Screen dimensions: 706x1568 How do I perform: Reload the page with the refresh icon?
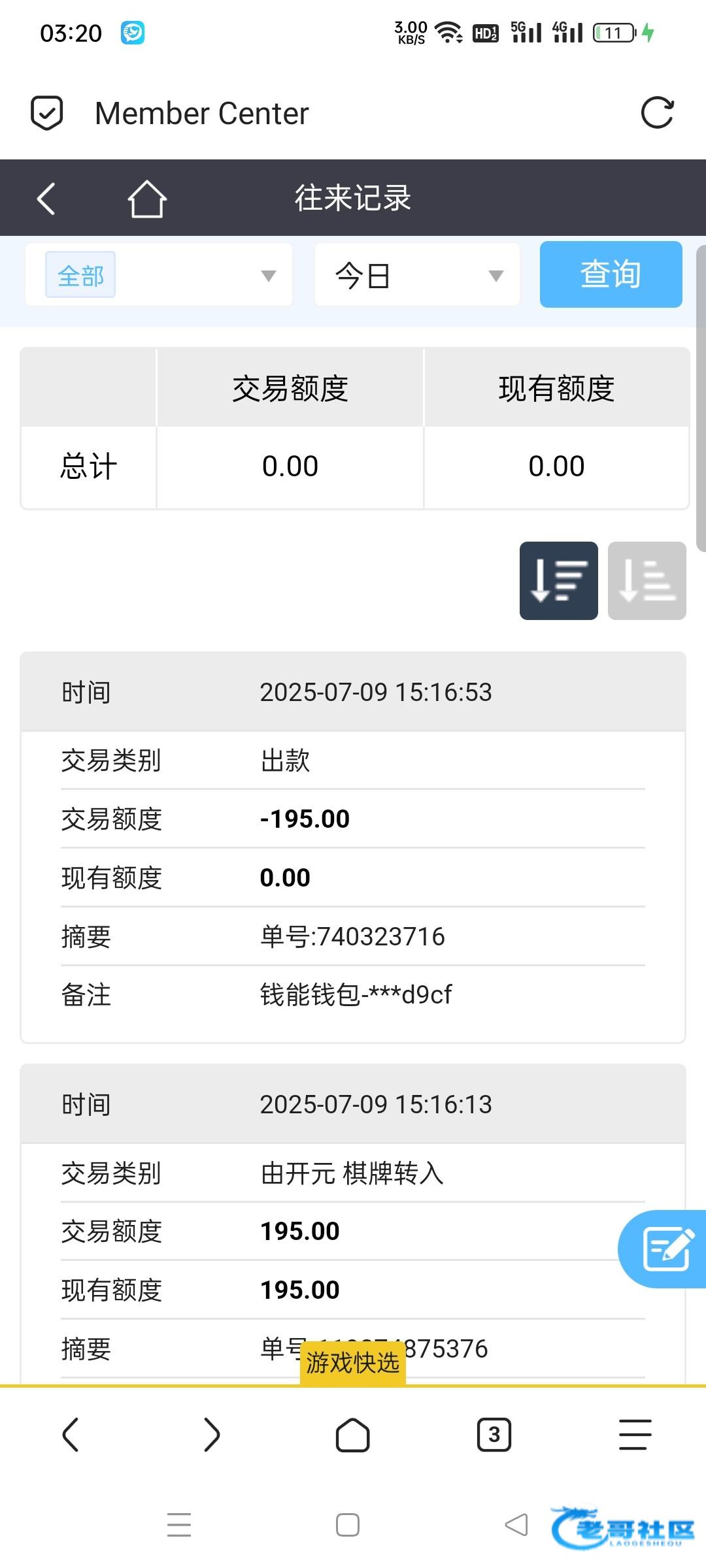pos(657,113)
